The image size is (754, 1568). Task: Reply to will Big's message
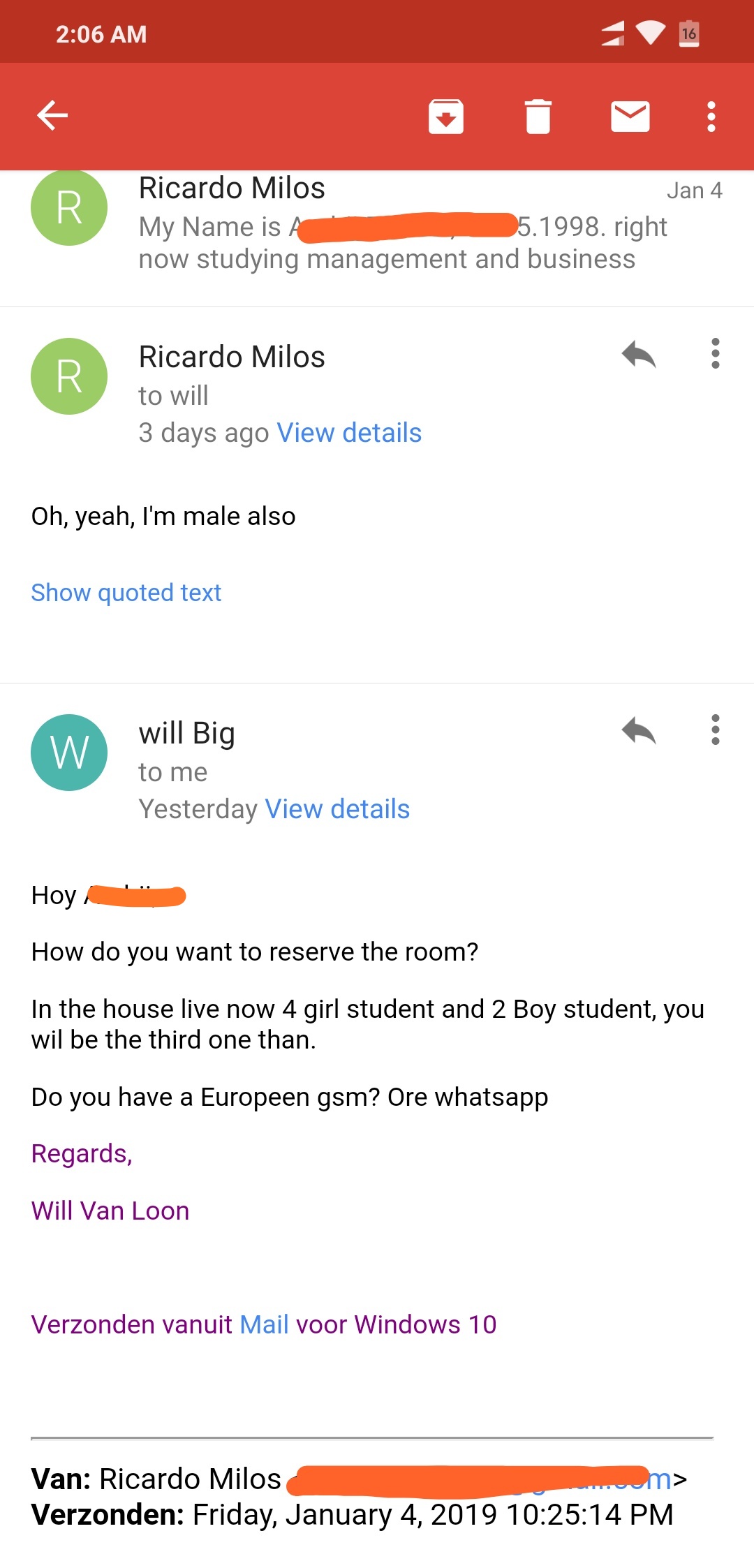click(x=639, y=730)
